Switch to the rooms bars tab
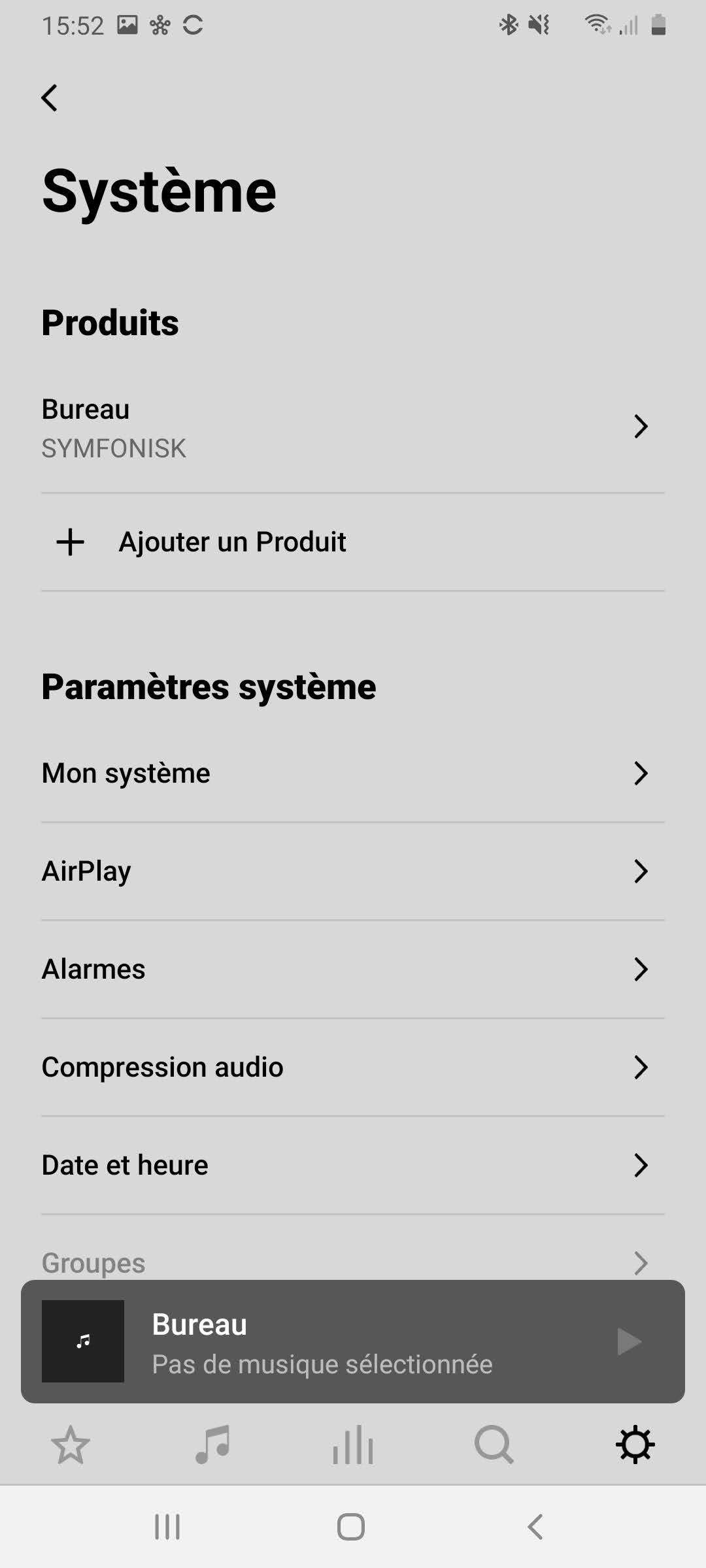The width and height of the screenshot is (706, 1568). 353,1445
